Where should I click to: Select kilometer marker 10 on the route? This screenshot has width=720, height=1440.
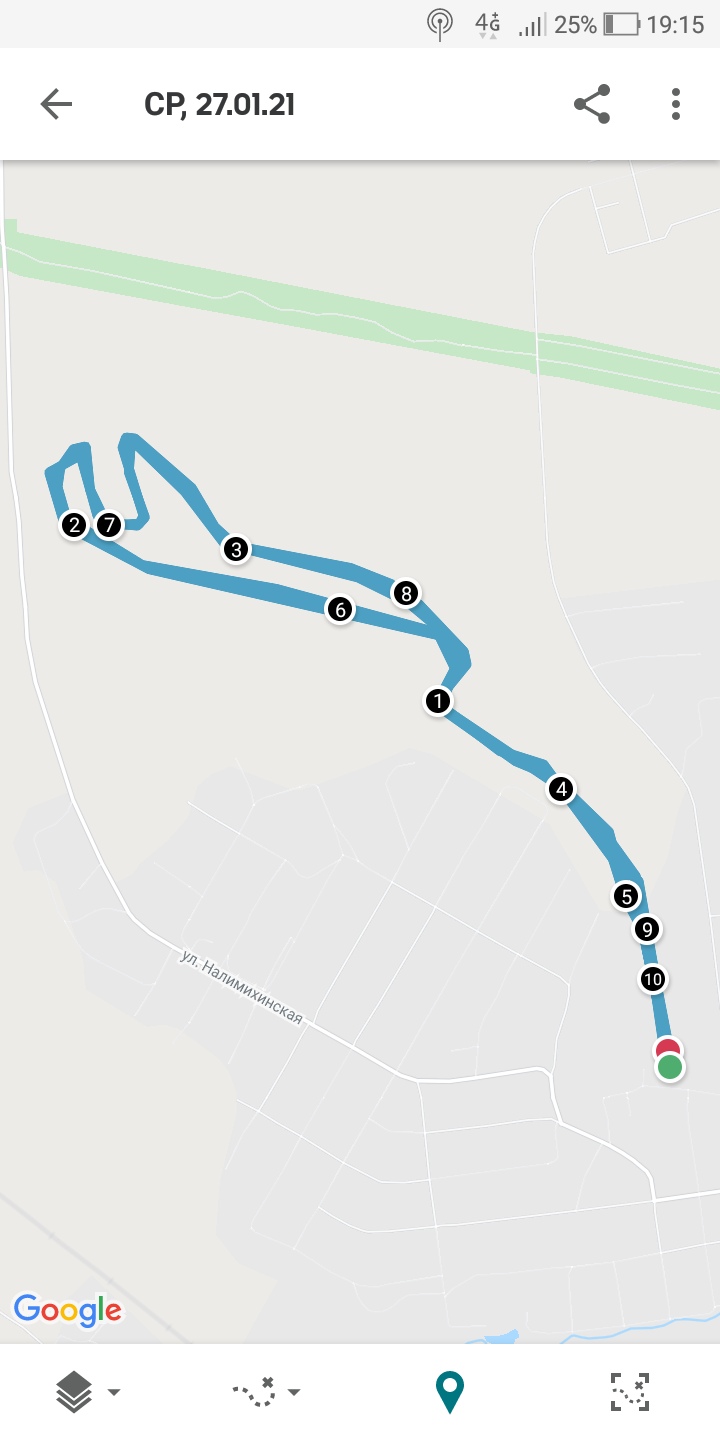(653, 979)
